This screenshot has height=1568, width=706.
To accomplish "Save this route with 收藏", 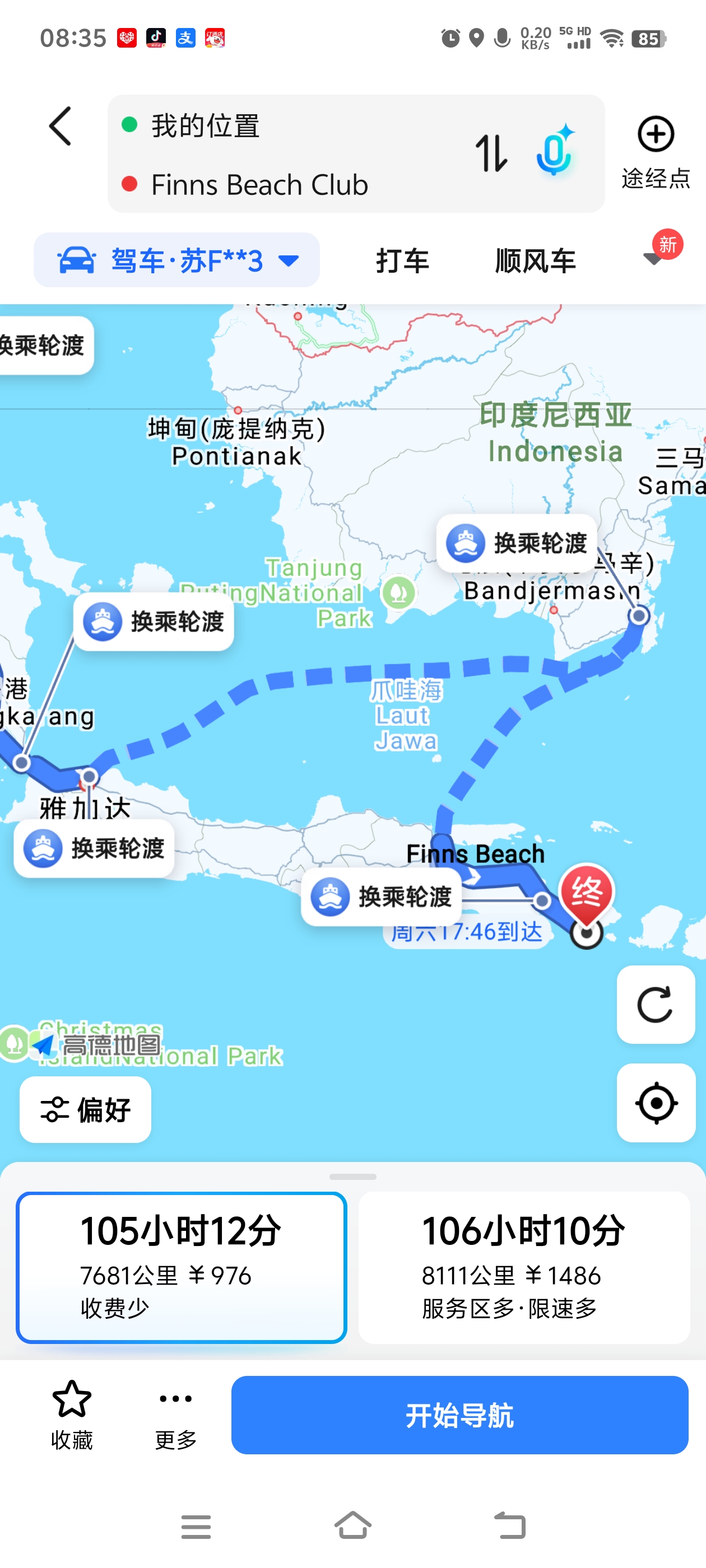I will [x=72, y=1415].
